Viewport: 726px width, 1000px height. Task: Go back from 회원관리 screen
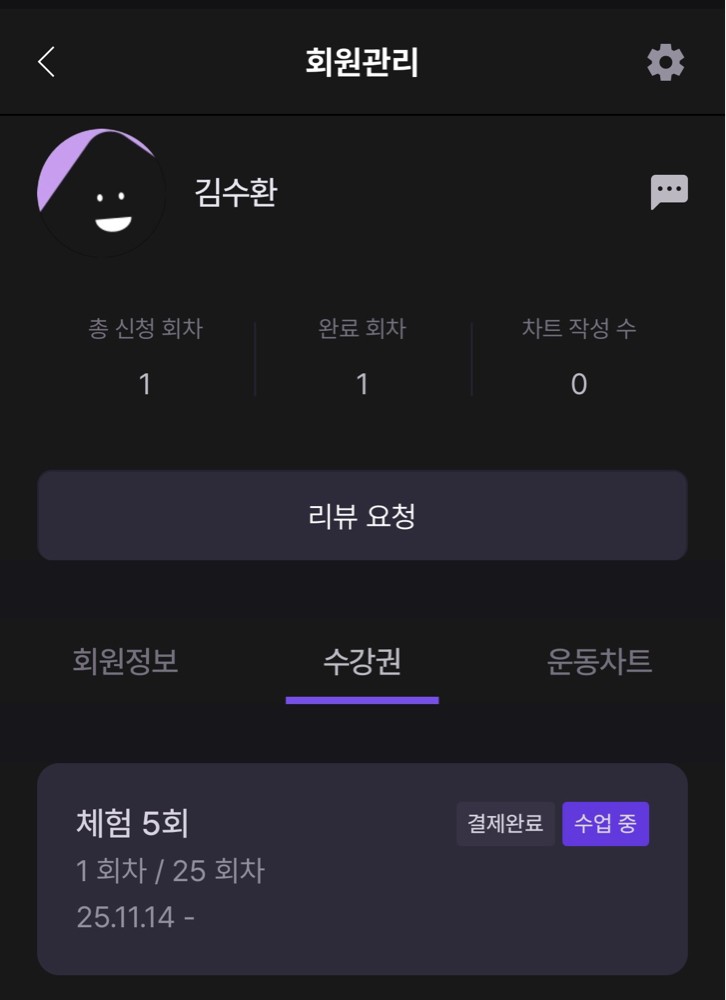click(x=46, y=62)
